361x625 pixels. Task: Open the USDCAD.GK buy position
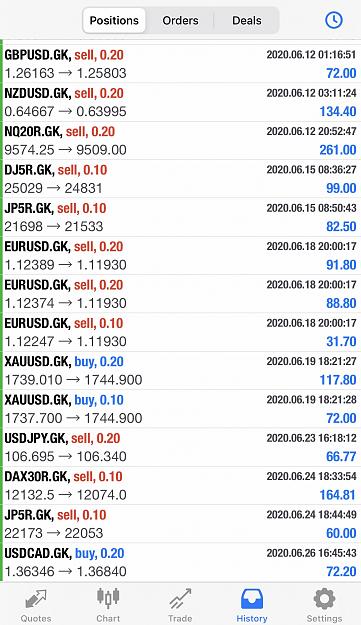tap(180, 562)
